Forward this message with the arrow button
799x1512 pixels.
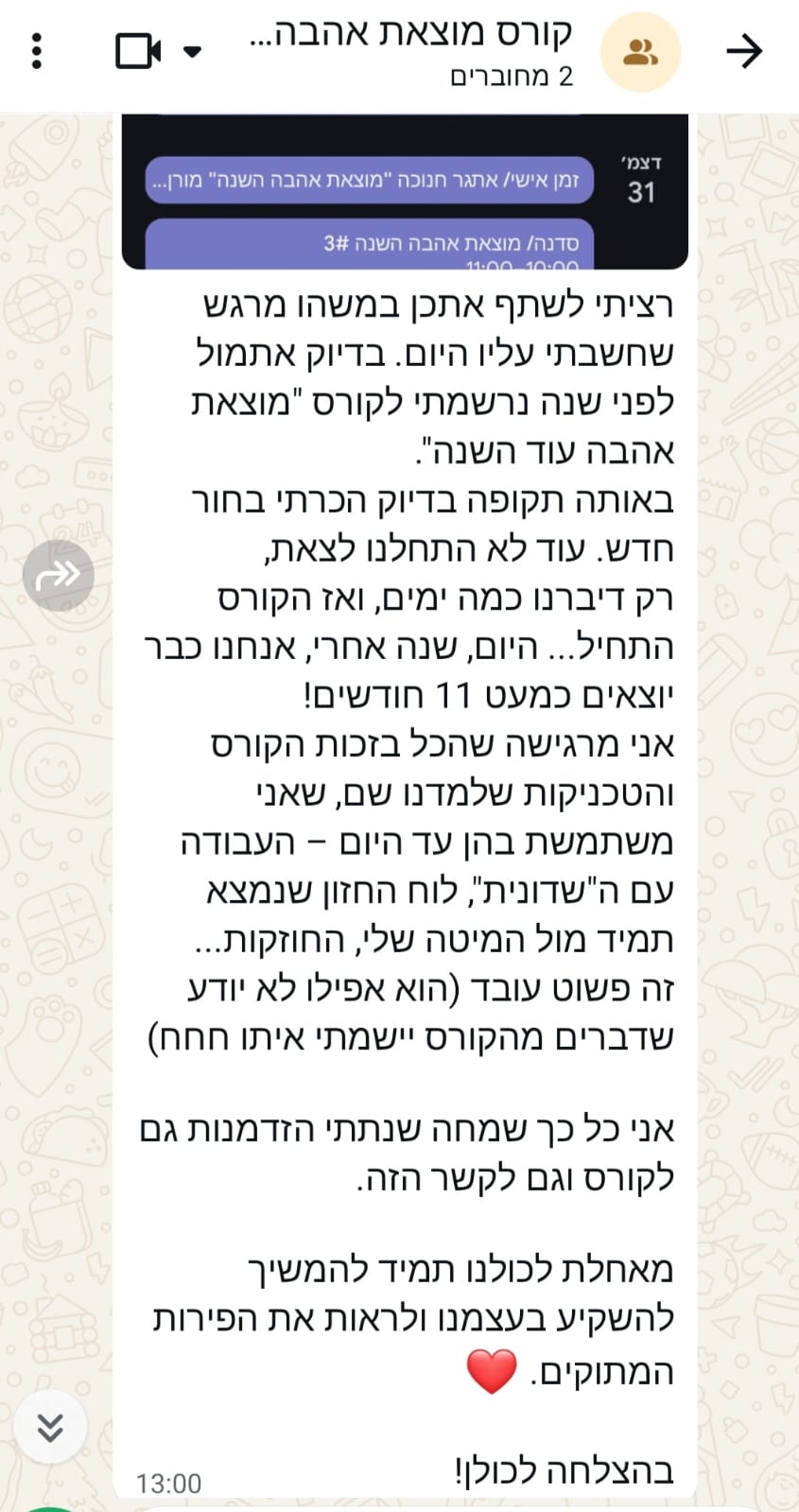(59, 575)
